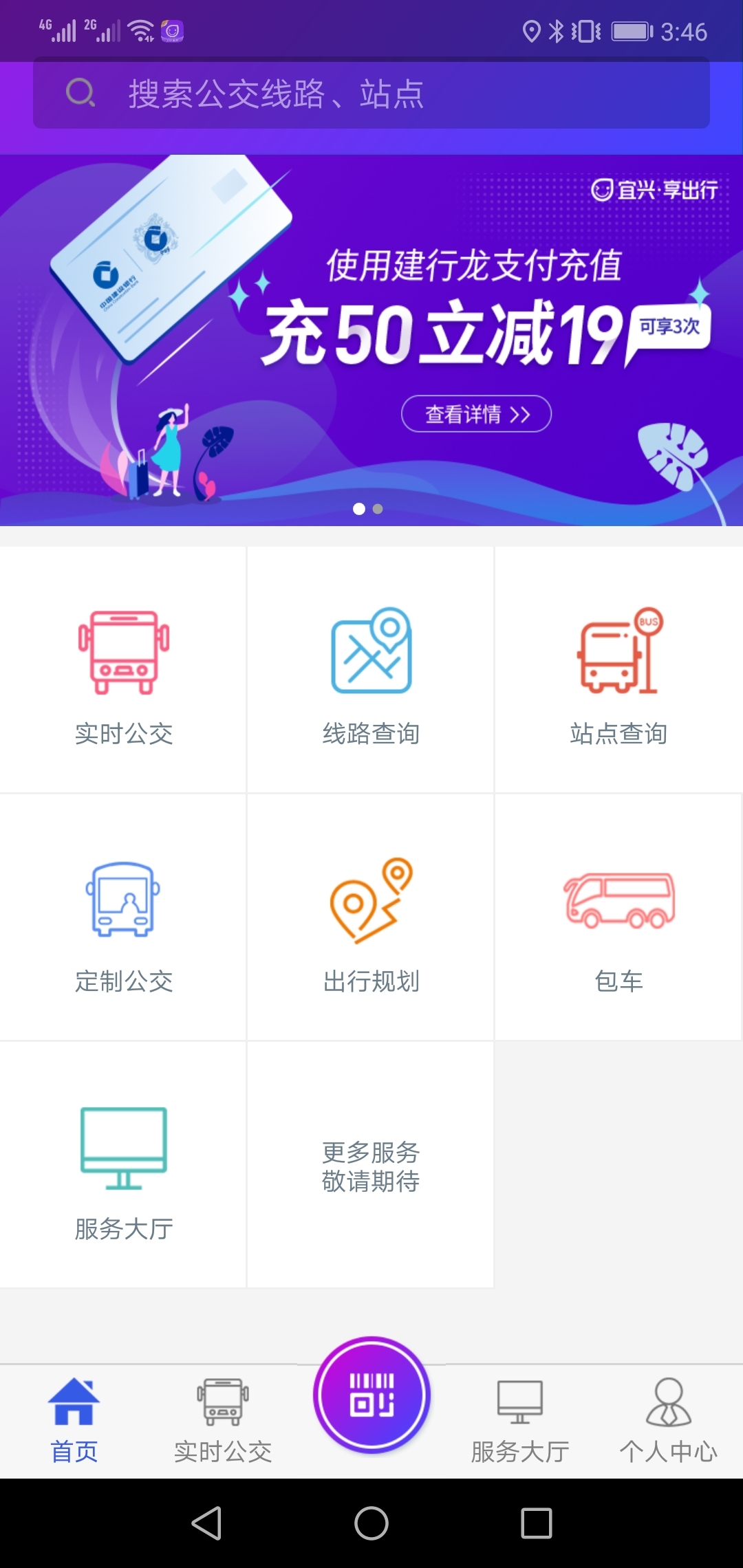Image resolution: width=743 pixels, height=1568 pixels.
Task: Select the second banner page dot
Action: pyautogui.click(x=378, y=509)
